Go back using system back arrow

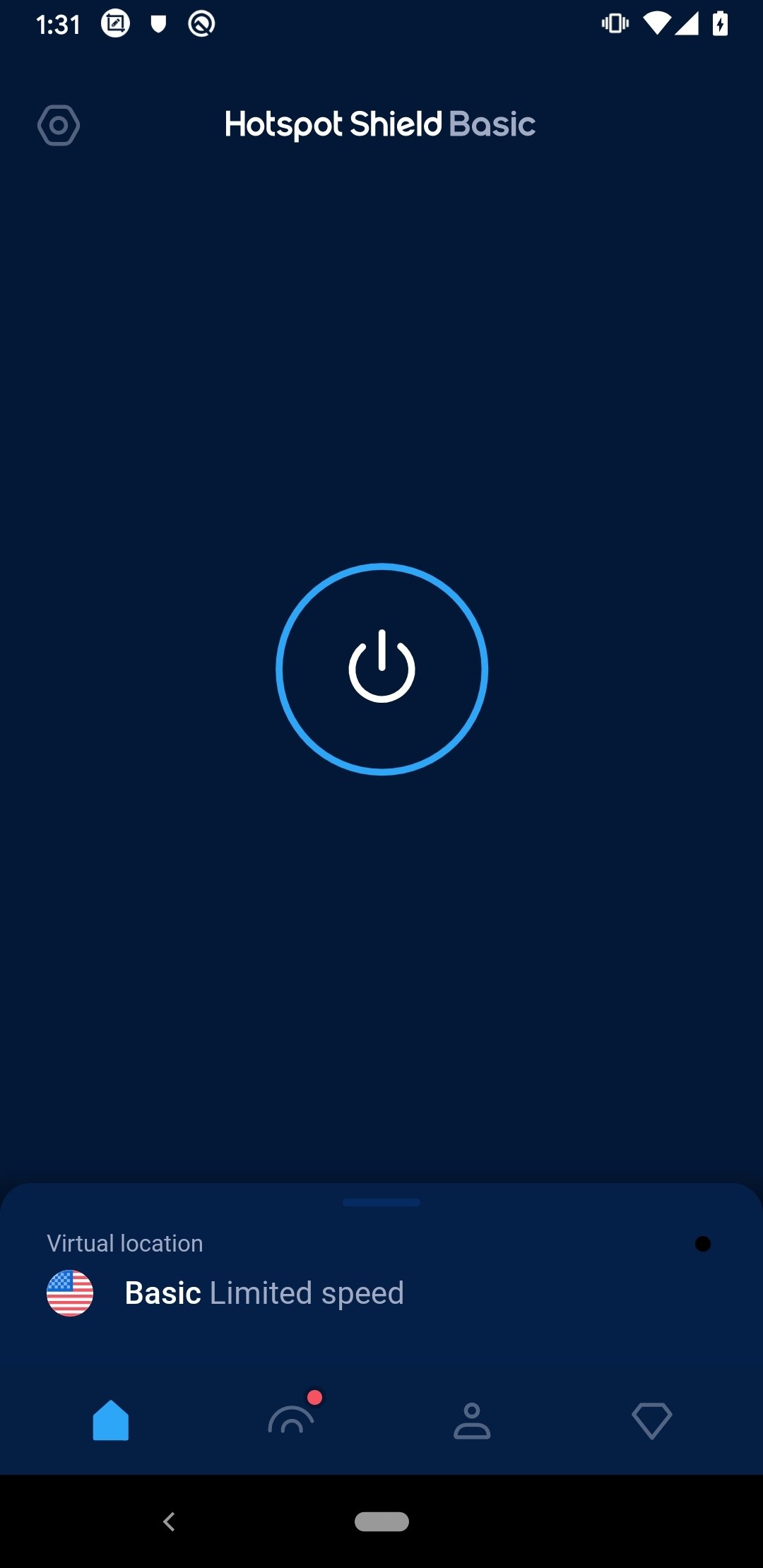(x=169, y=1521)
